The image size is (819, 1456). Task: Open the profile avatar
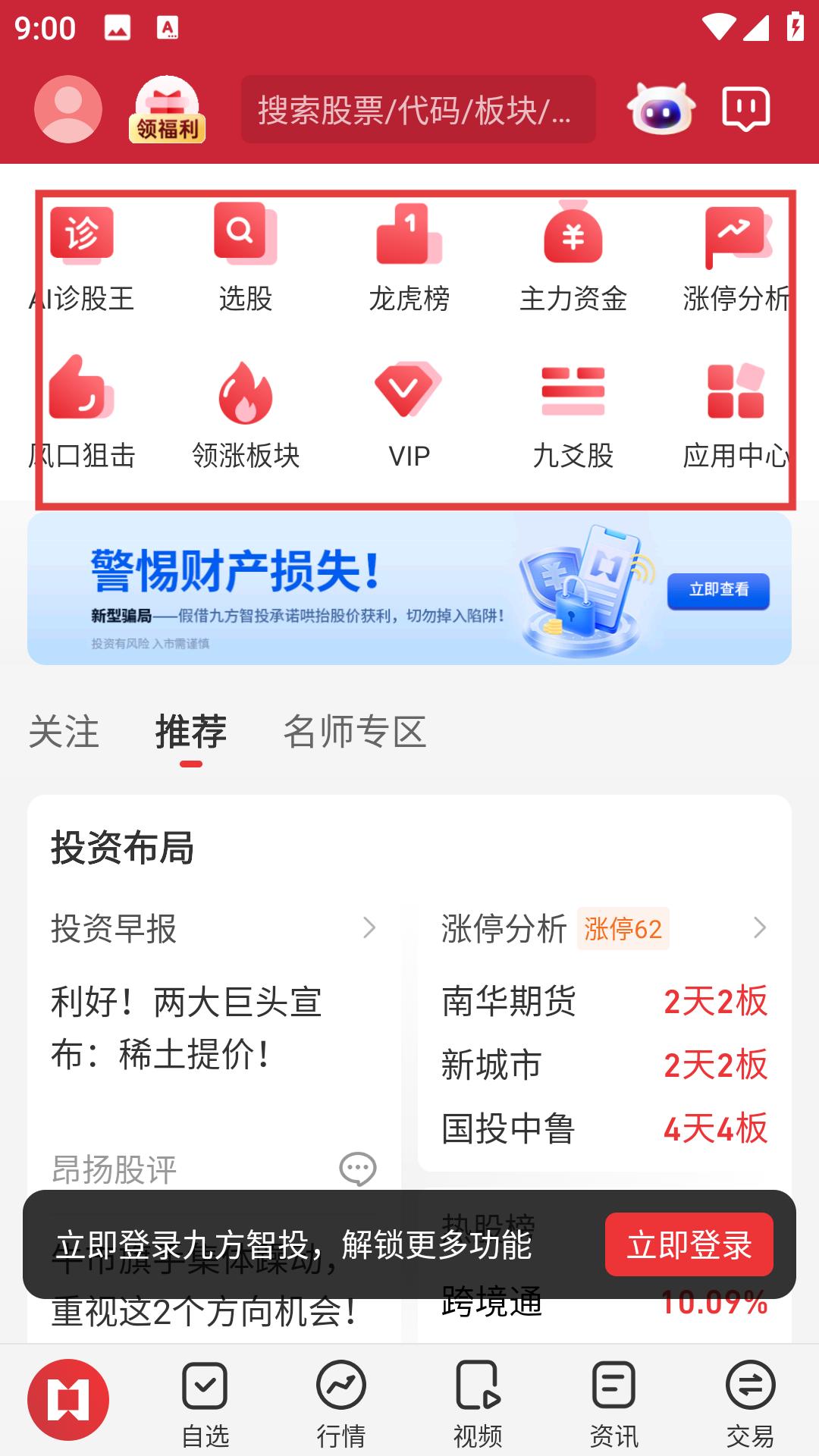tap(68, 109)
